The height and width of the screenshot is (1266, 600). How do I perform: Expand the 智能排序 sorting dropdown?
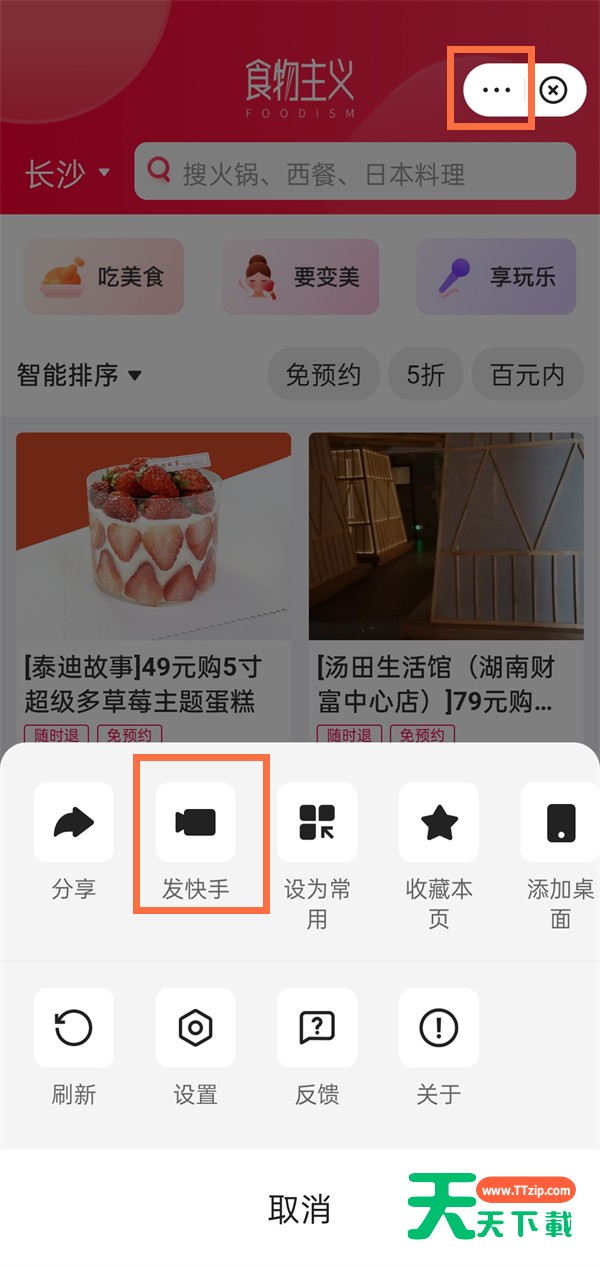click(80, 375)
